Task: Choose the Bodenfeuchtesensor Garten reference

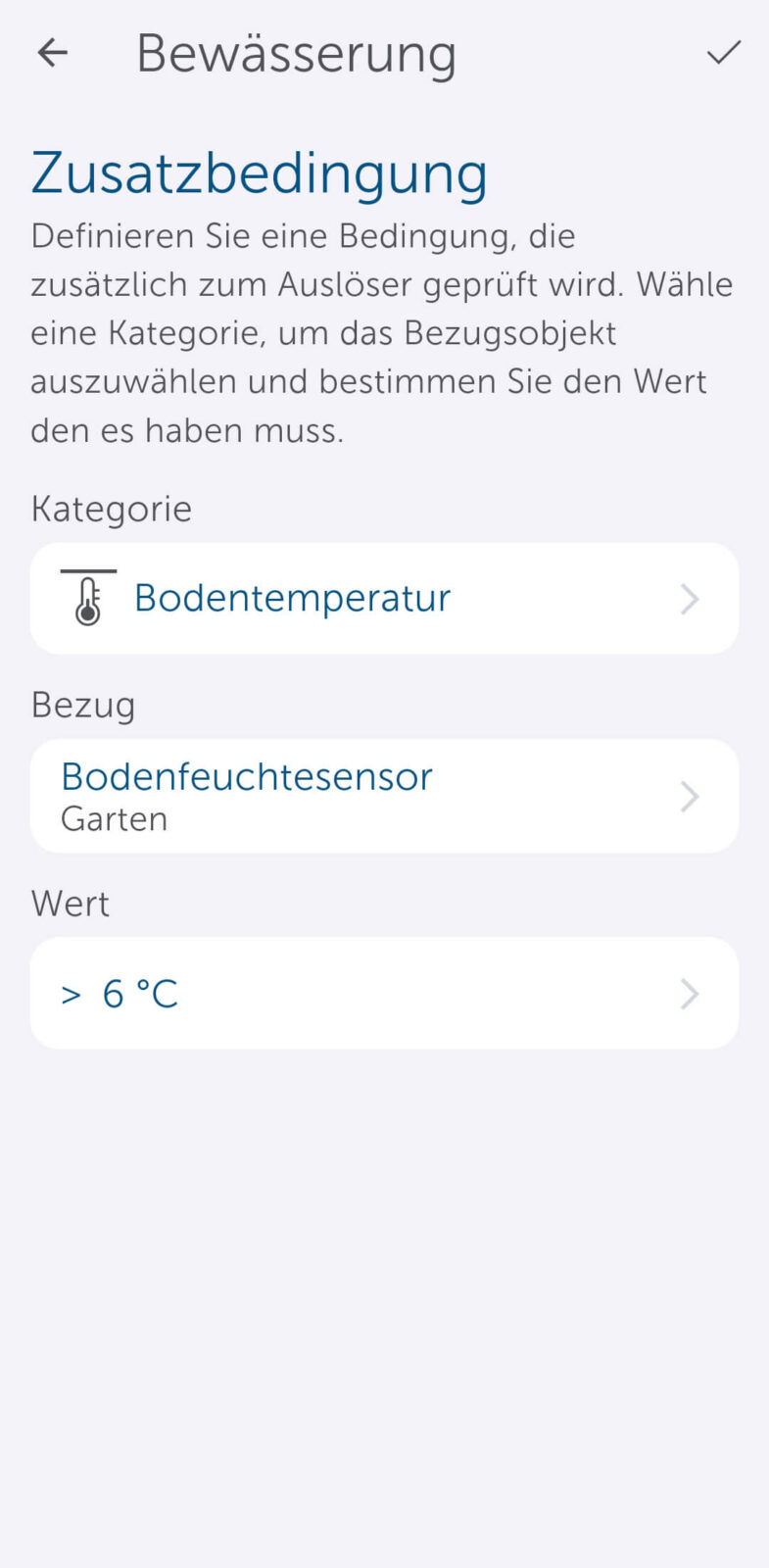Action: click(x=384, y=796)
